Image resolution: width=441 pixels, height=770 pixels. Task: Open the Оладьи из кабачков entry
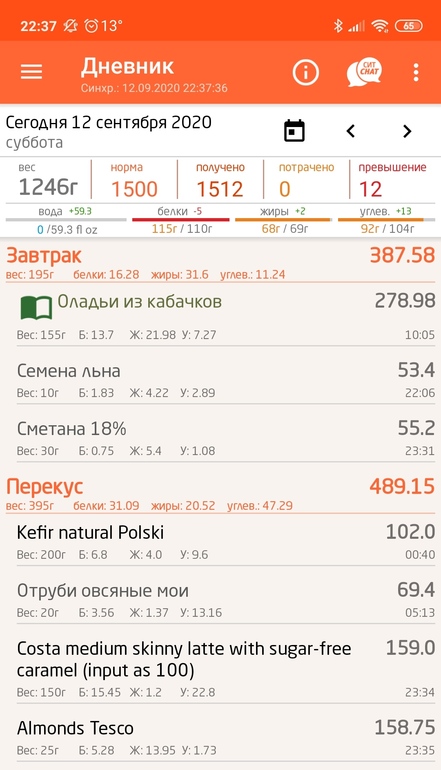point(225,315)
